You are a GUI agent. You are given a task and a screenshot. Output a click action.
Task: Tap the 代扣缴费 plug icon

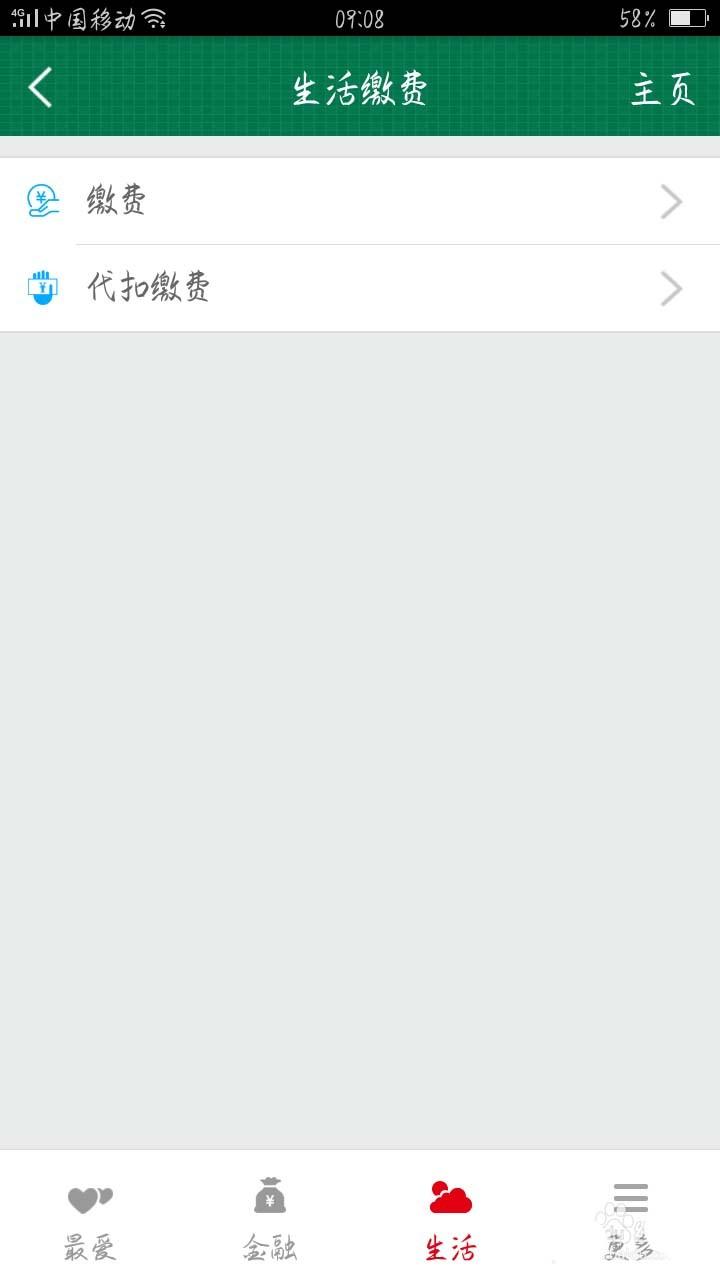tap(40, 287)
